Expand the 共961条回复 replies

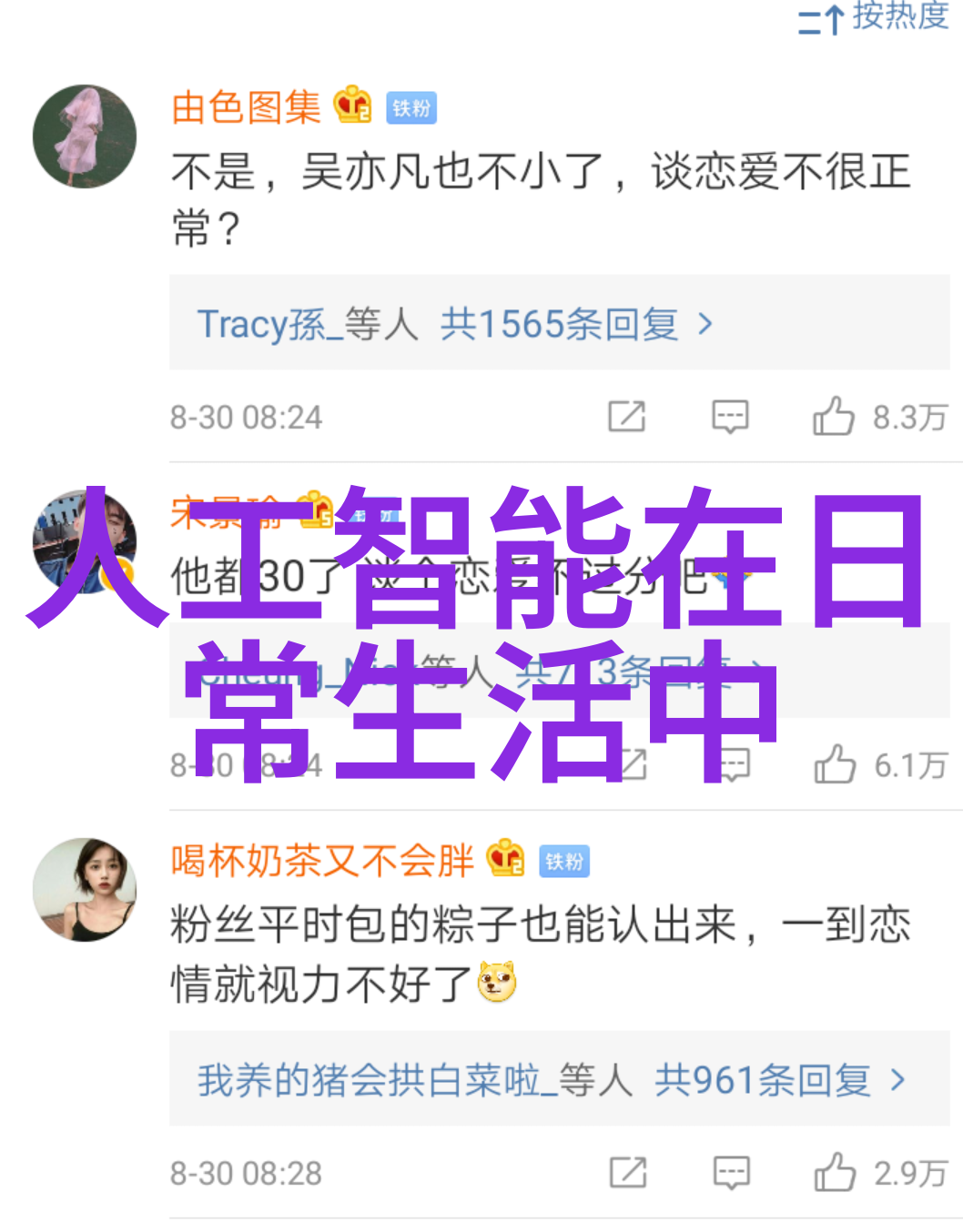tap(763, 1080)
